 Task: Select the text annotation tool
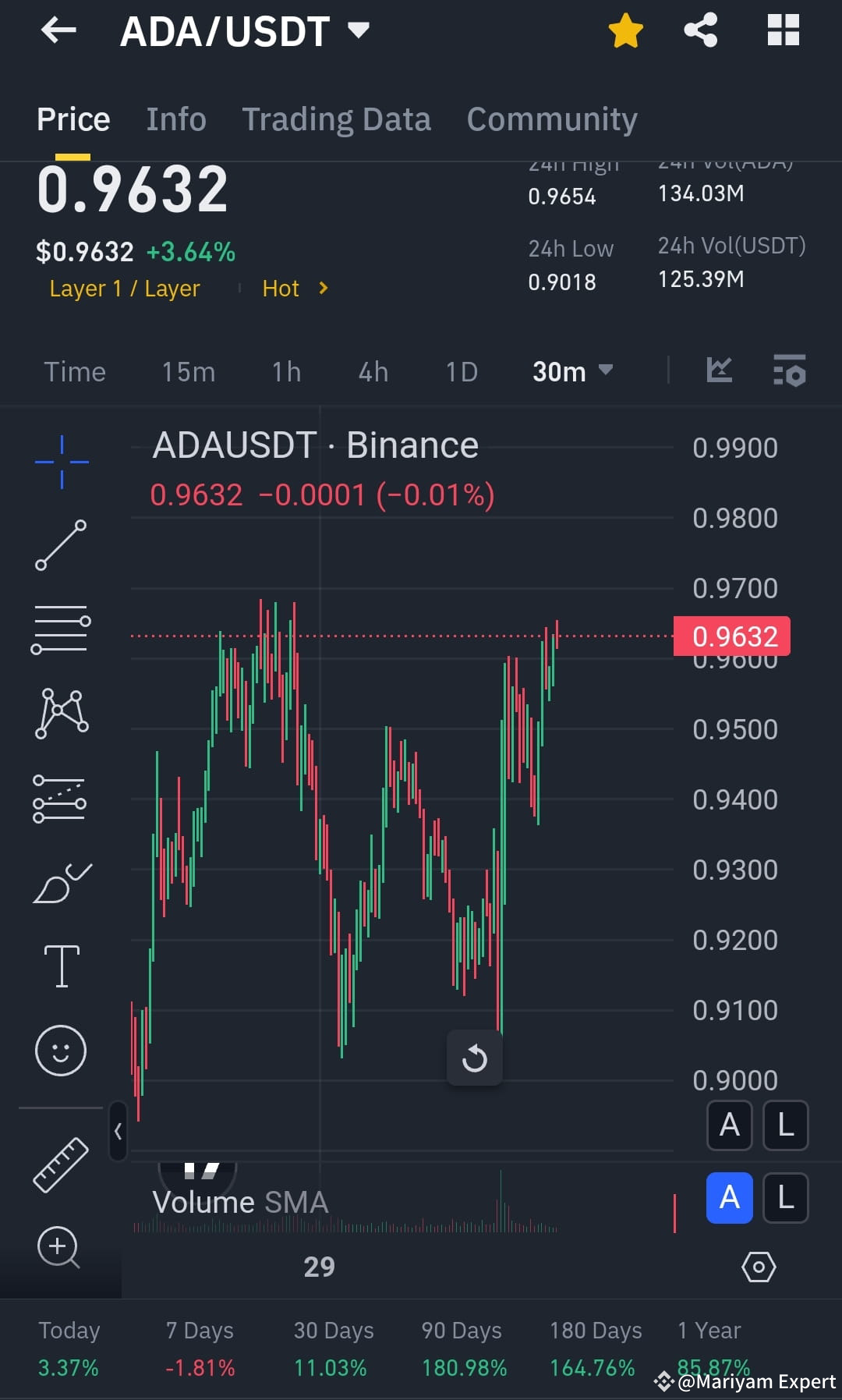click(x=61, y=965)
